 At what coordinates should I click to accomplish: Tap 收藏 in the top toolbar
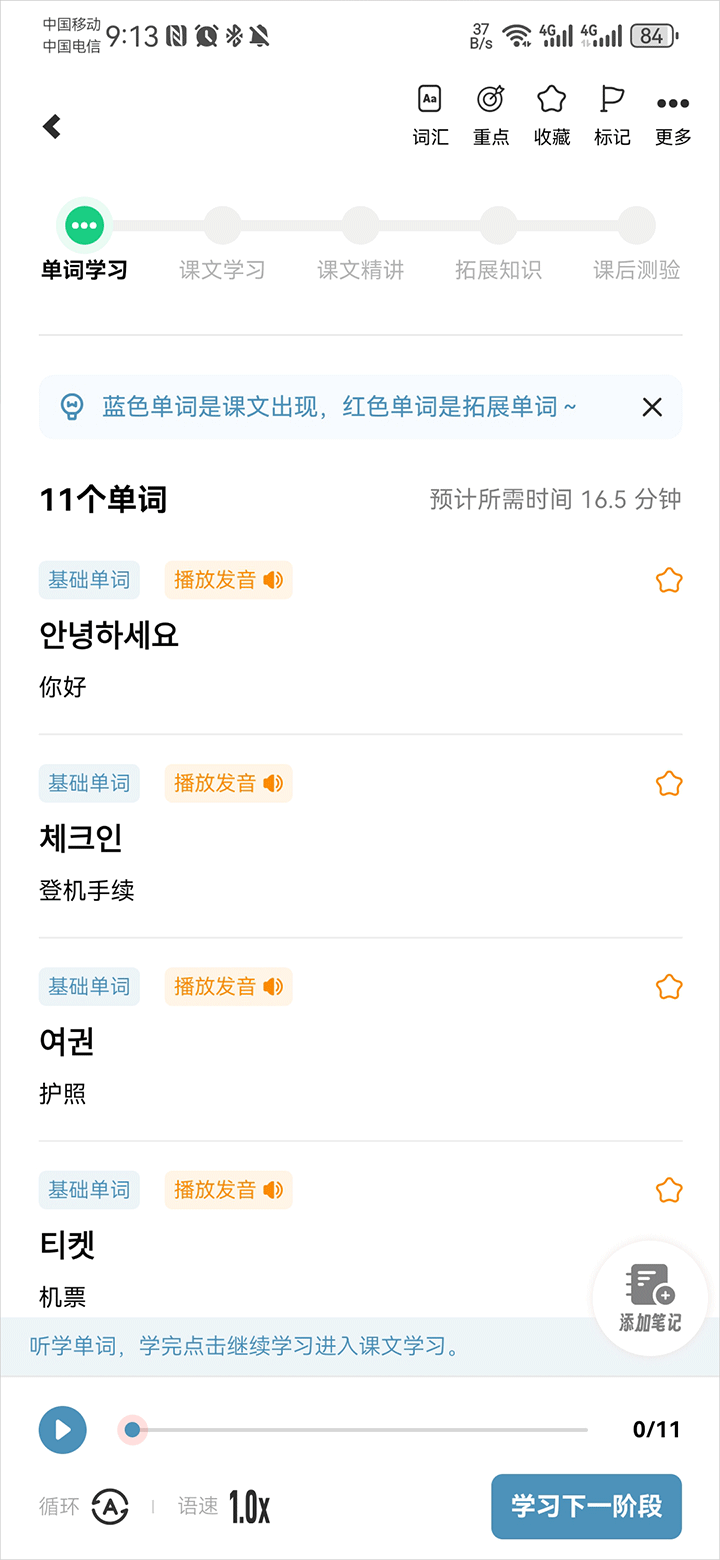552,116
